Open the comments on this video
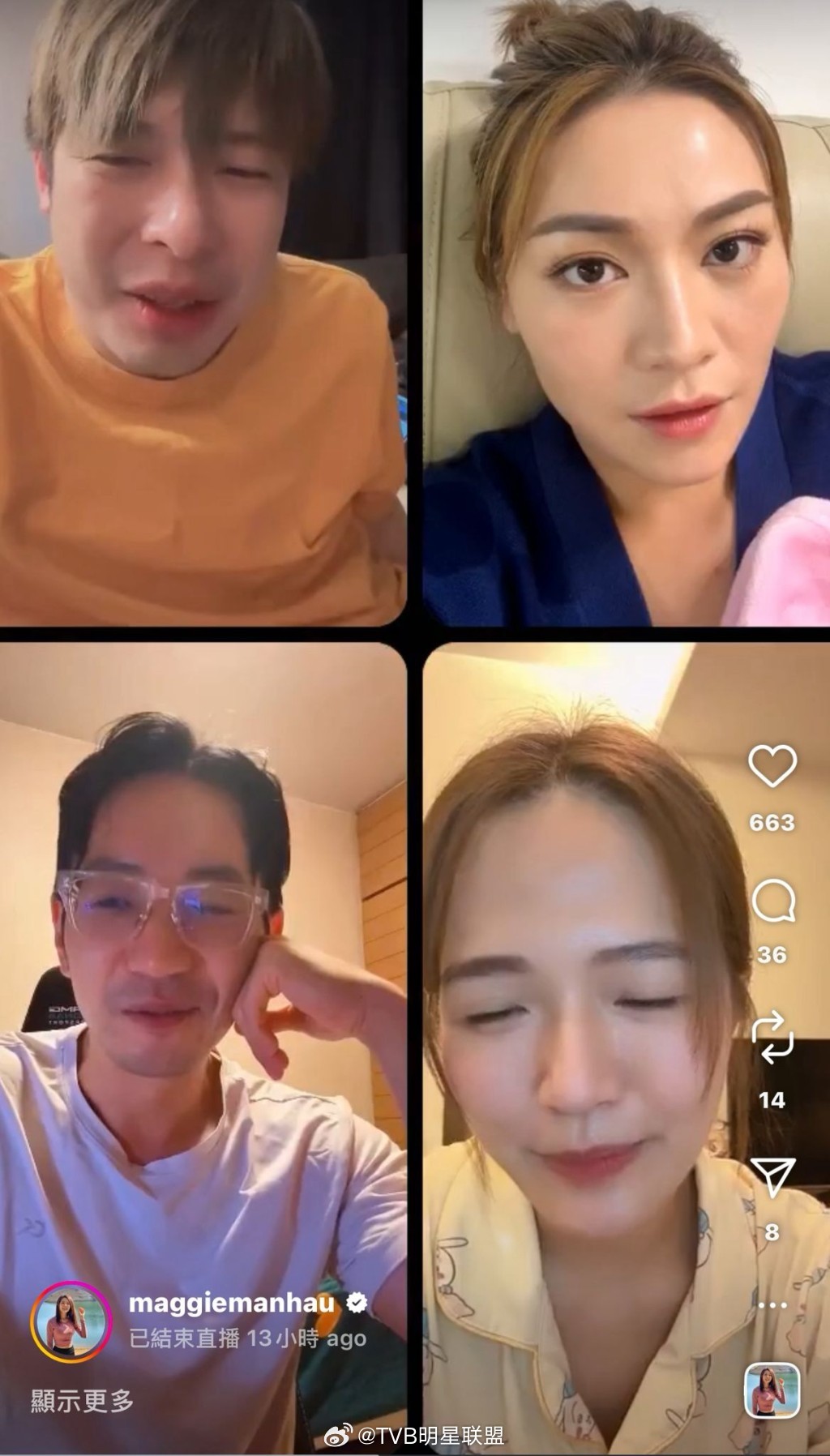The width and height of the screenshot is (830, 1456). pos(772,902)
